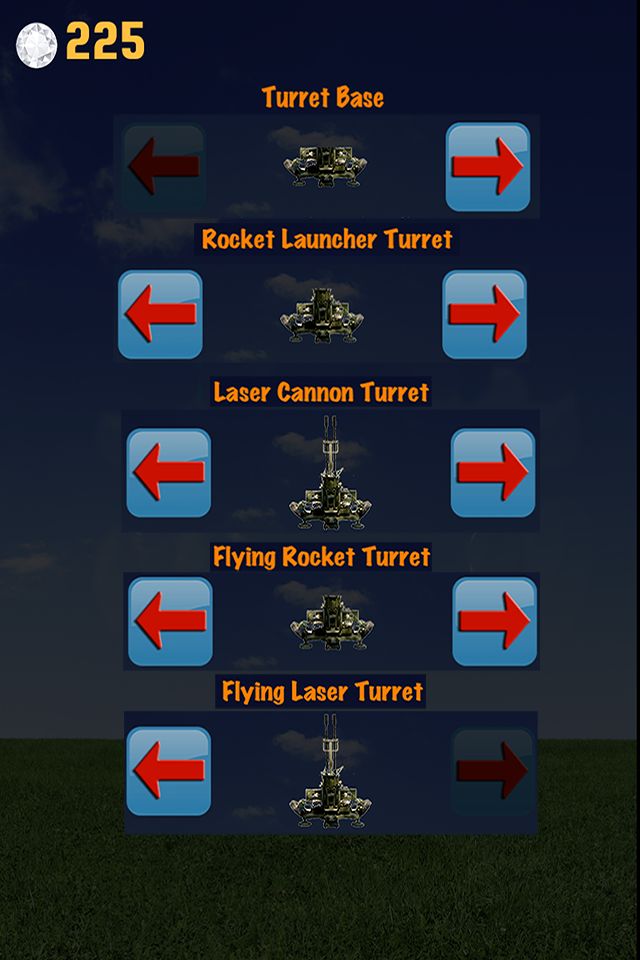Tap the dimmed left arrow for Turret Base
This screenshot has width=640, height=960.
(163, 166)
